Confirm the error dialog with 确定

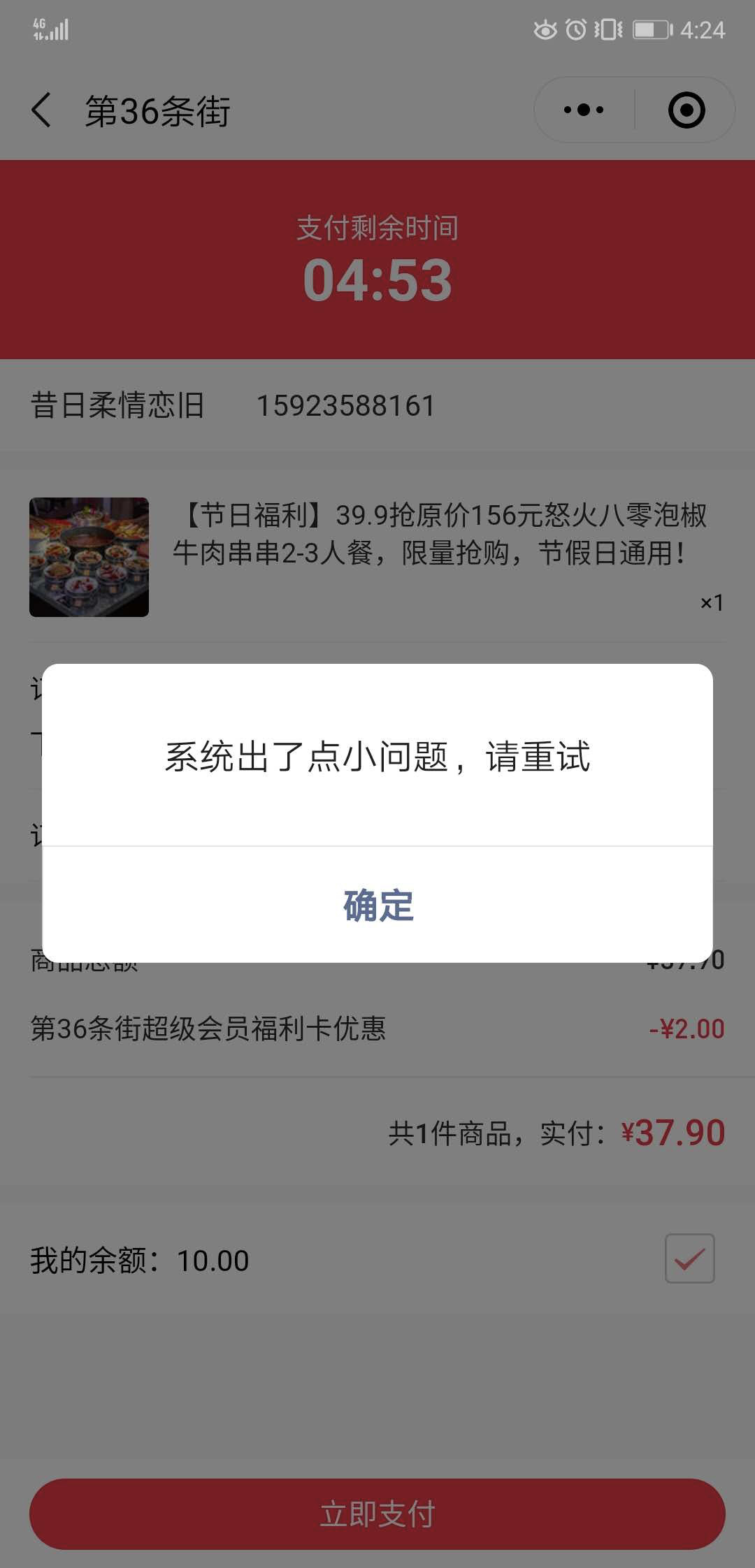pos(377,905)
